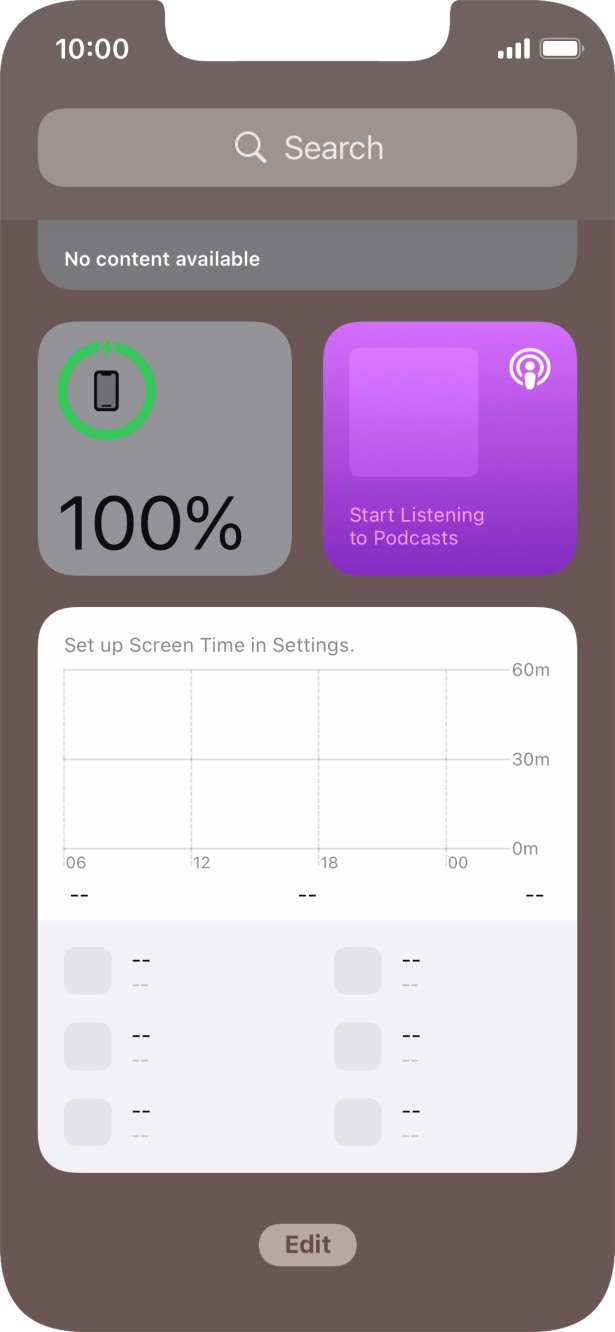This screenshot has height=1332, width=615.
Task: Open the Screen Time widget
Action: coord(307,890)
